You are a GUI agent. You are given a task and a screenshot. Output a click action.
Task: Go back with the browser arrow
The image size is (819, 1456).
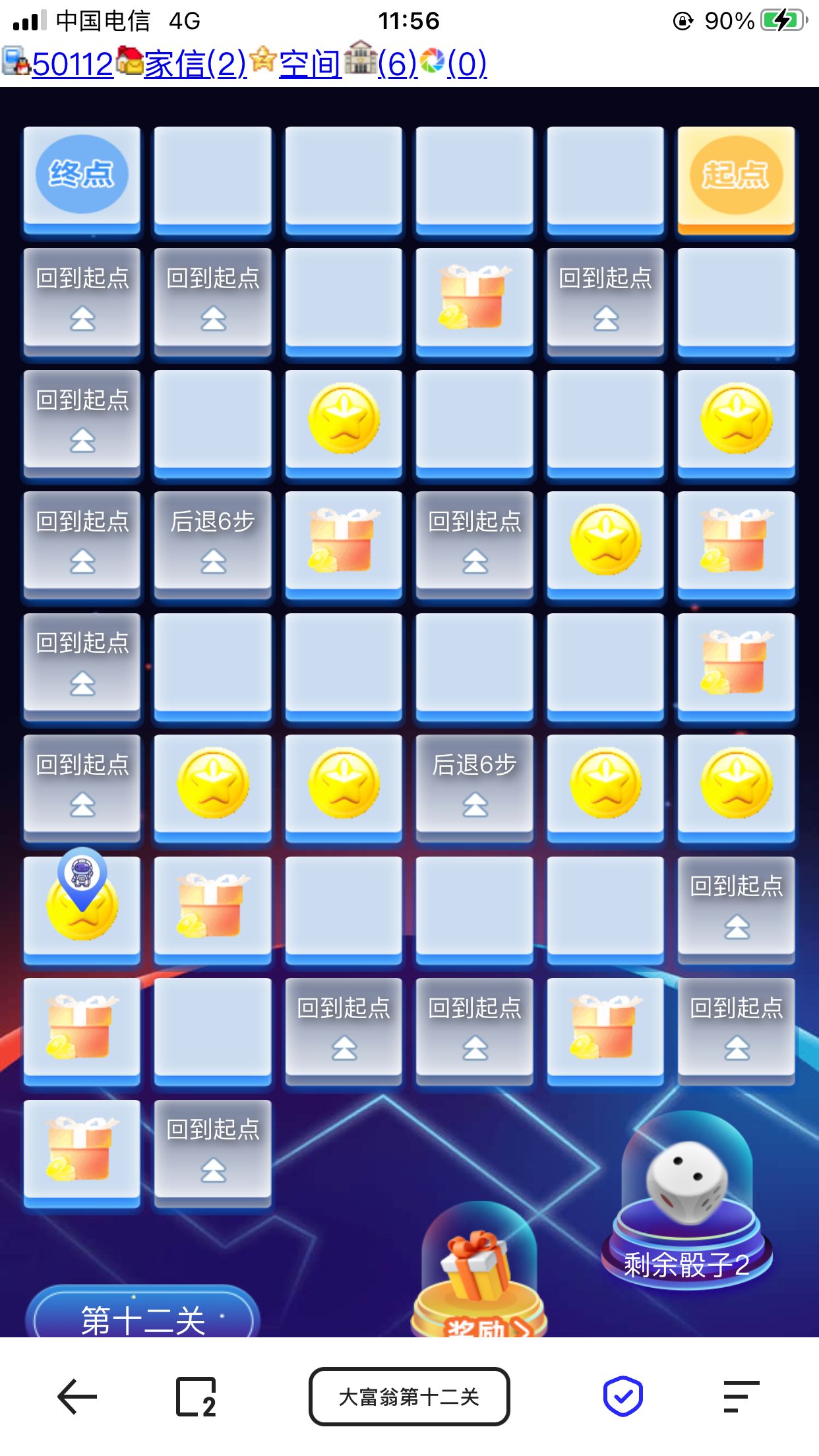(77, 1397)
